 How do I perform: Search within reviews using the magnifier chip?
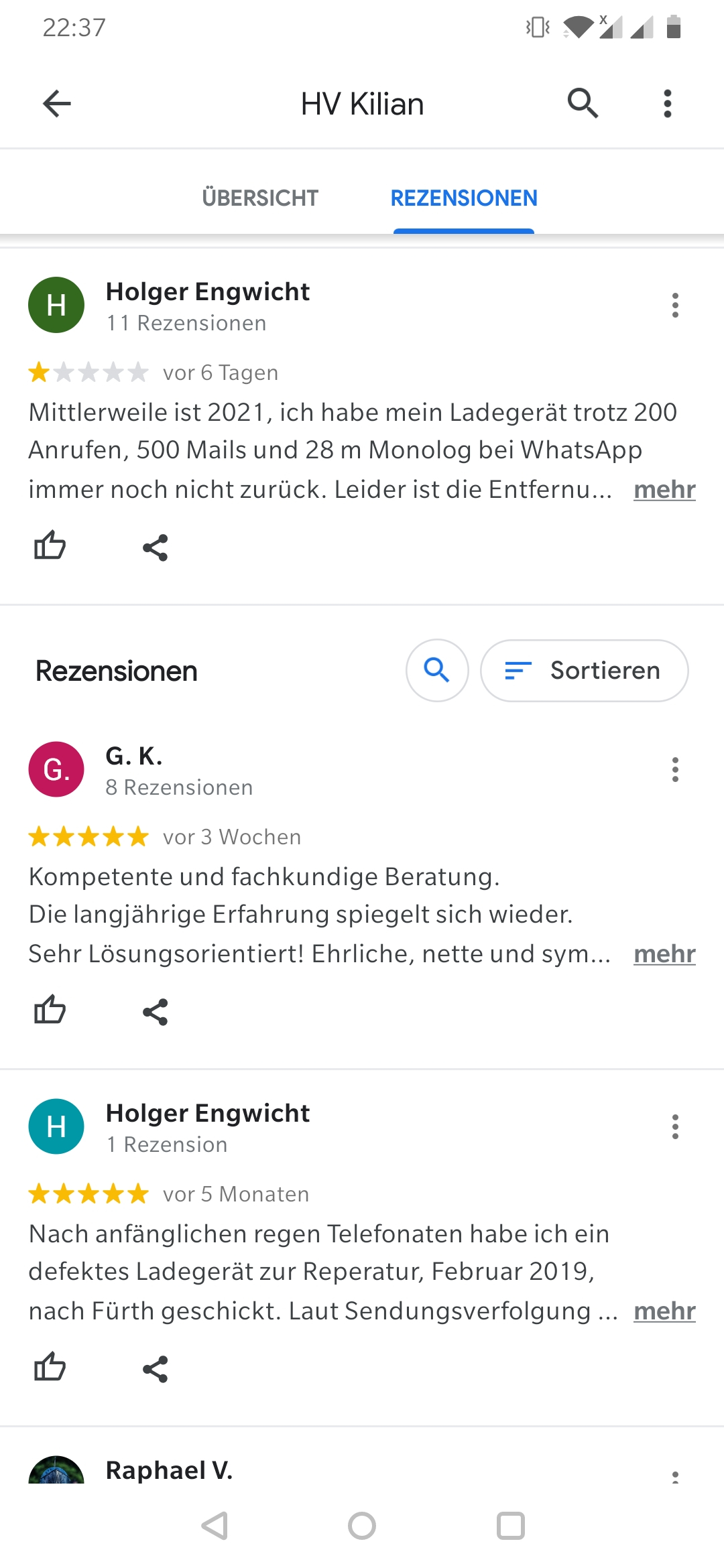[x=437, y=671]
